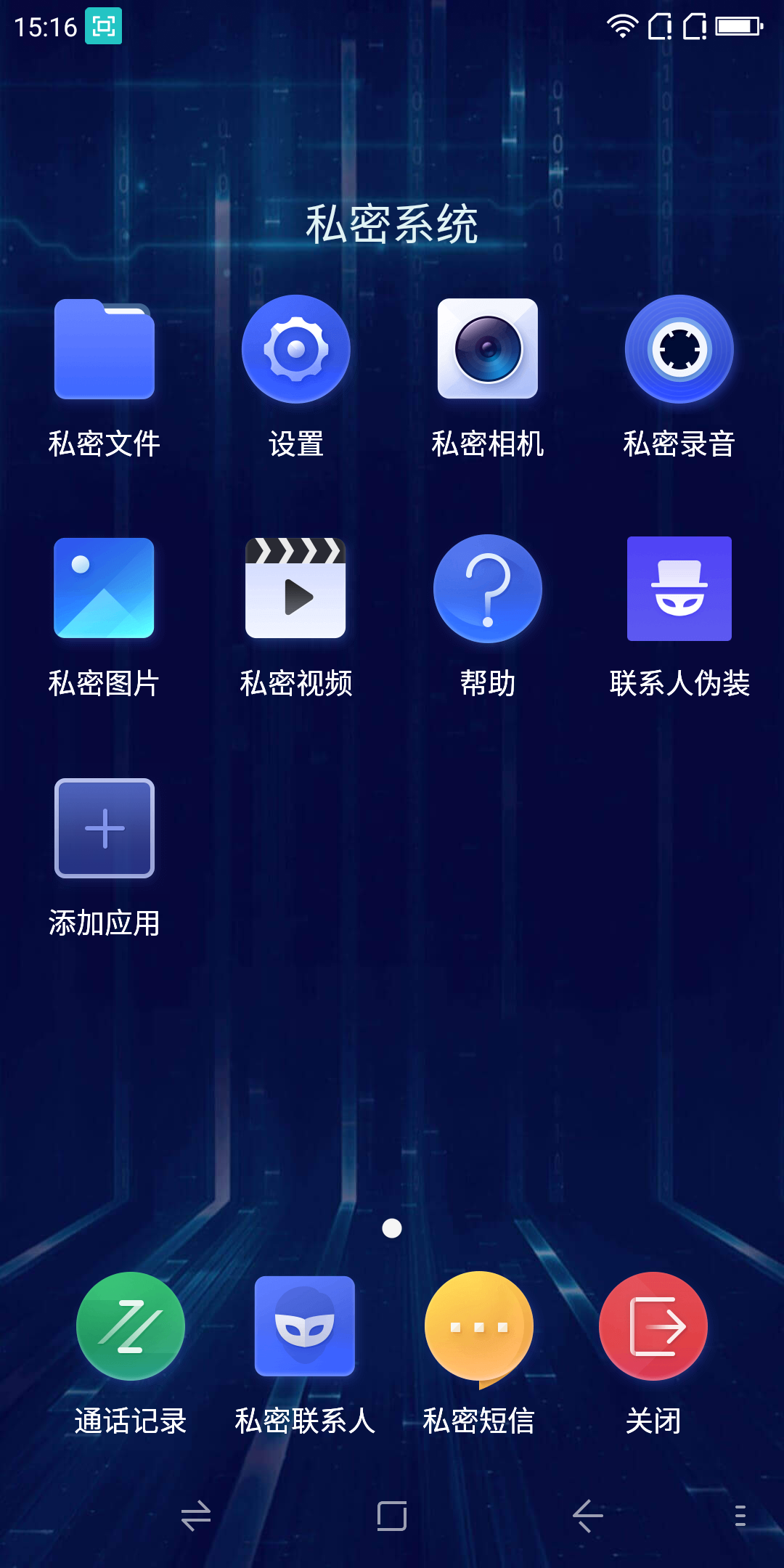
Task: Launch 私密相机 private camera
Action: click(x=487, y=350)
